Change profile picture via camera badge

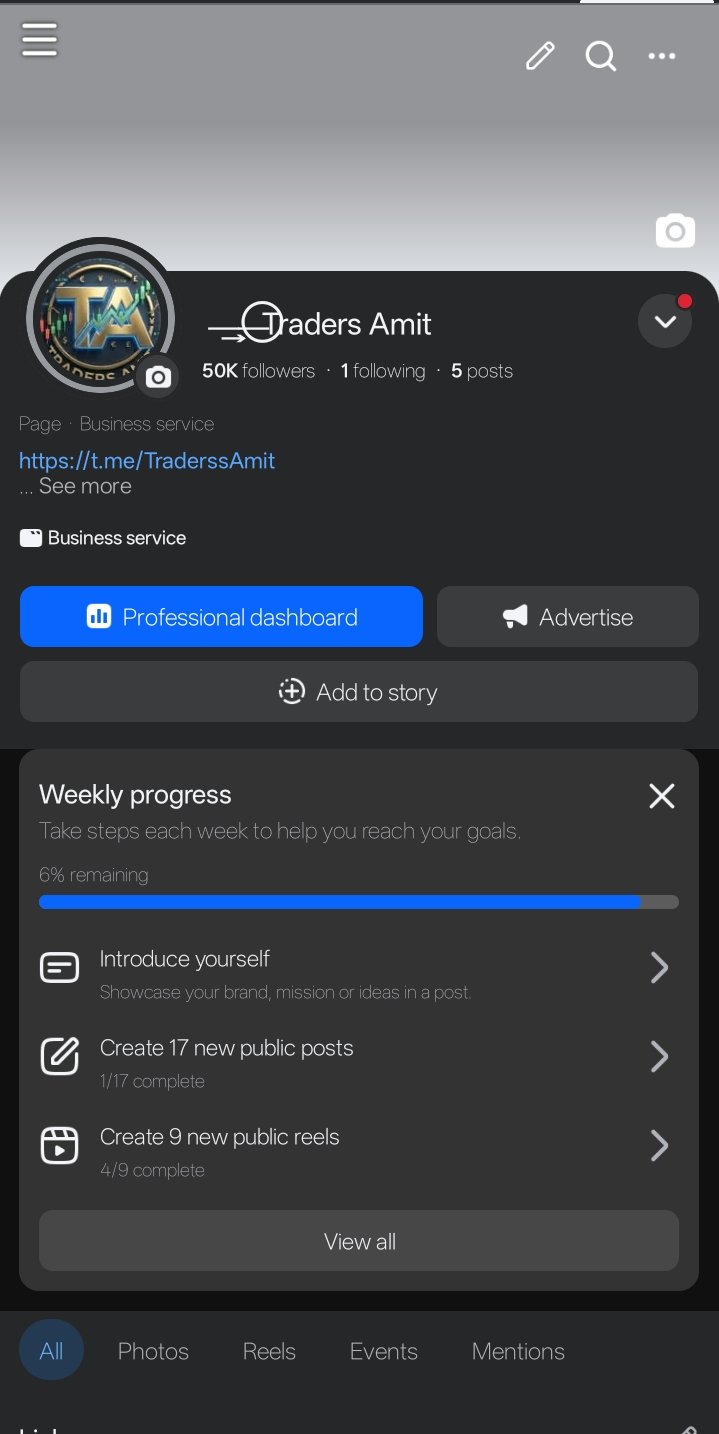coord(158,377)
